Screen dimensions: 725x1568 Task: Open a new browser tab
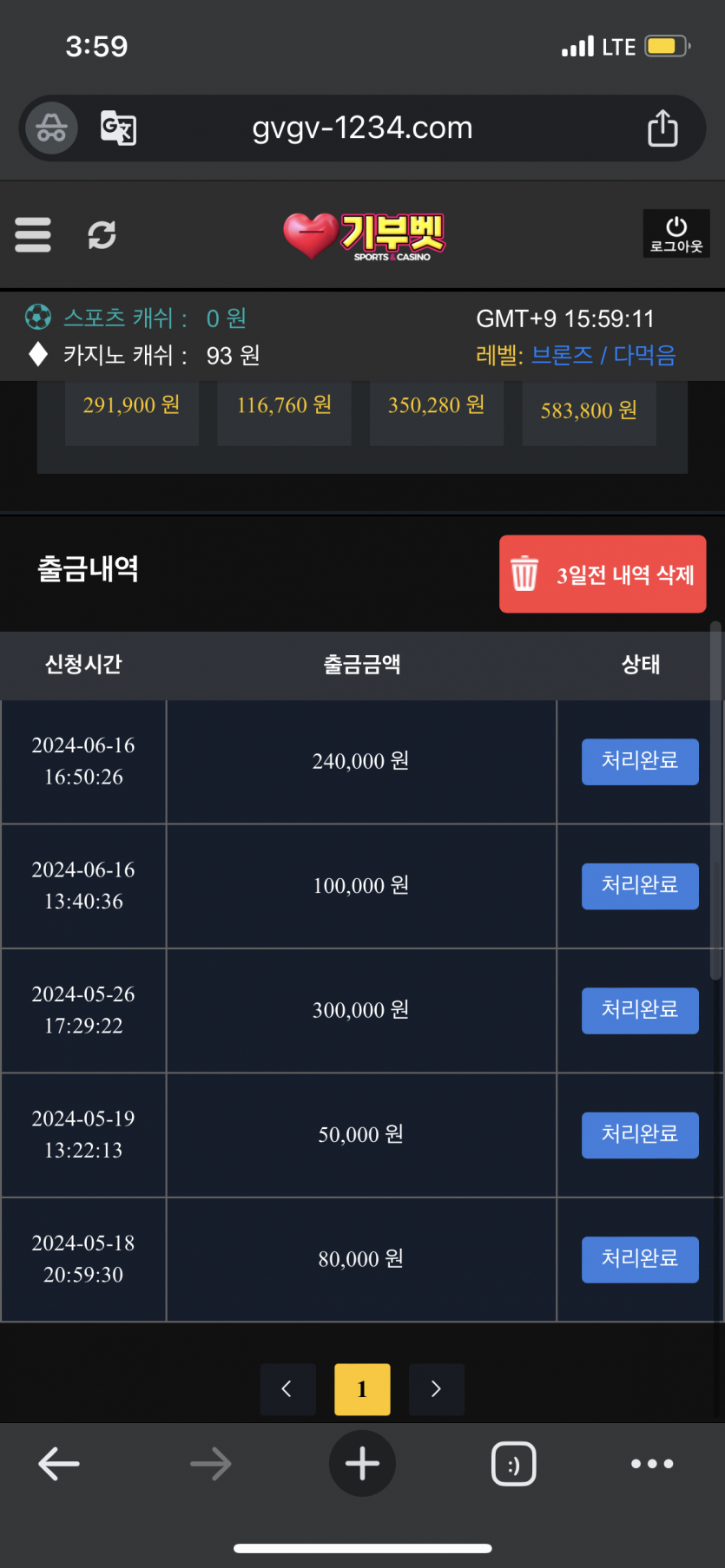pyautogui.click(x=362, y=1464)
